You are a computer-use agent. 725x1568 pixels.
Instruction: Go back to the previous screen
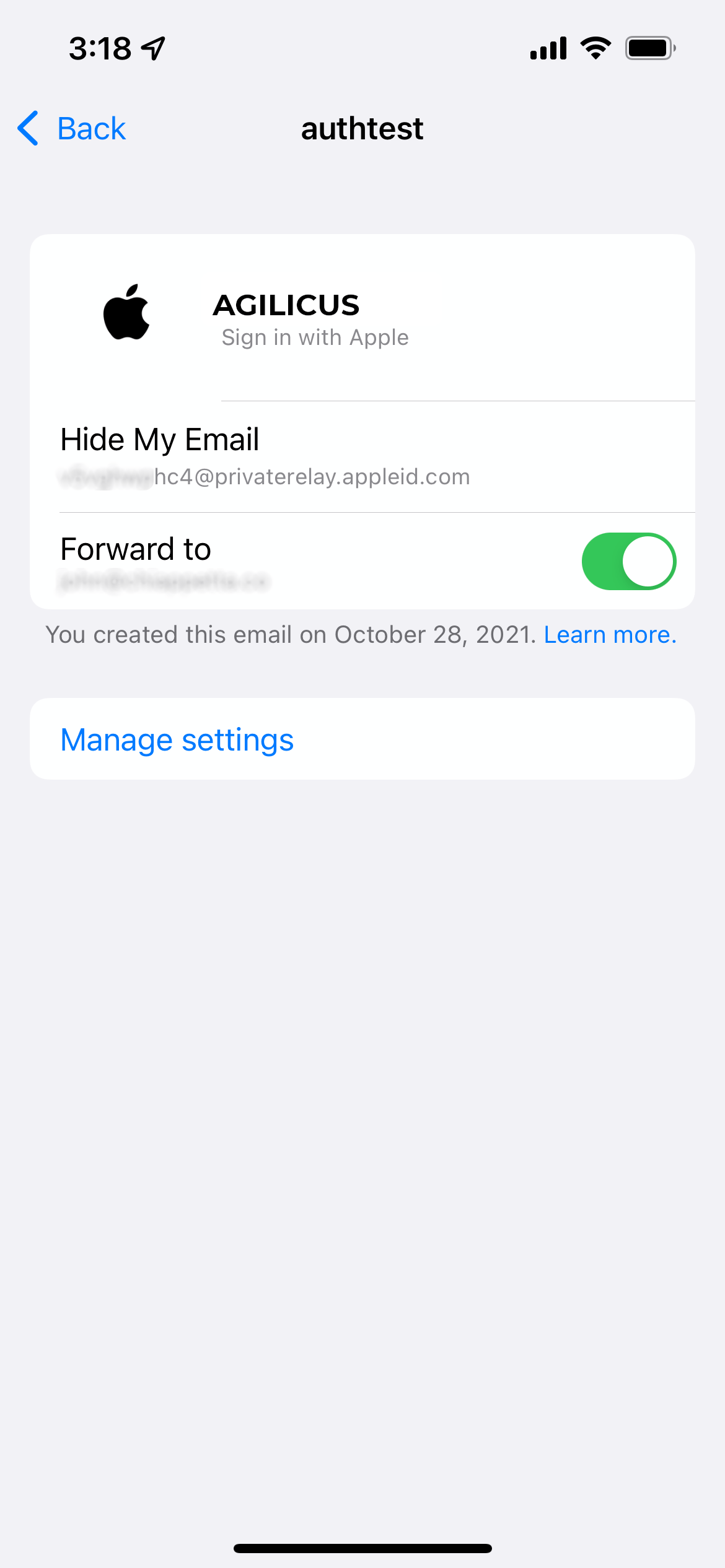tap(72, 129)
